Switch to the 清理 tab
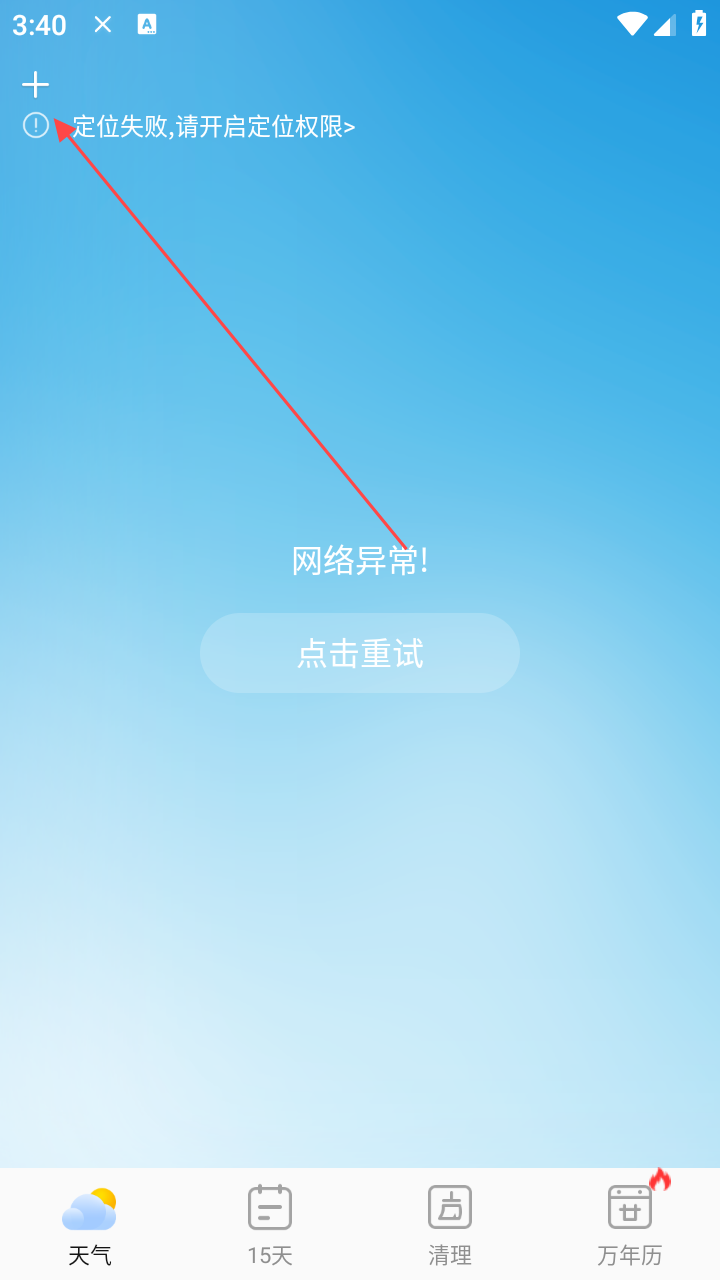The width and height of the screenshot is (720, 1280). [450, 1224]
